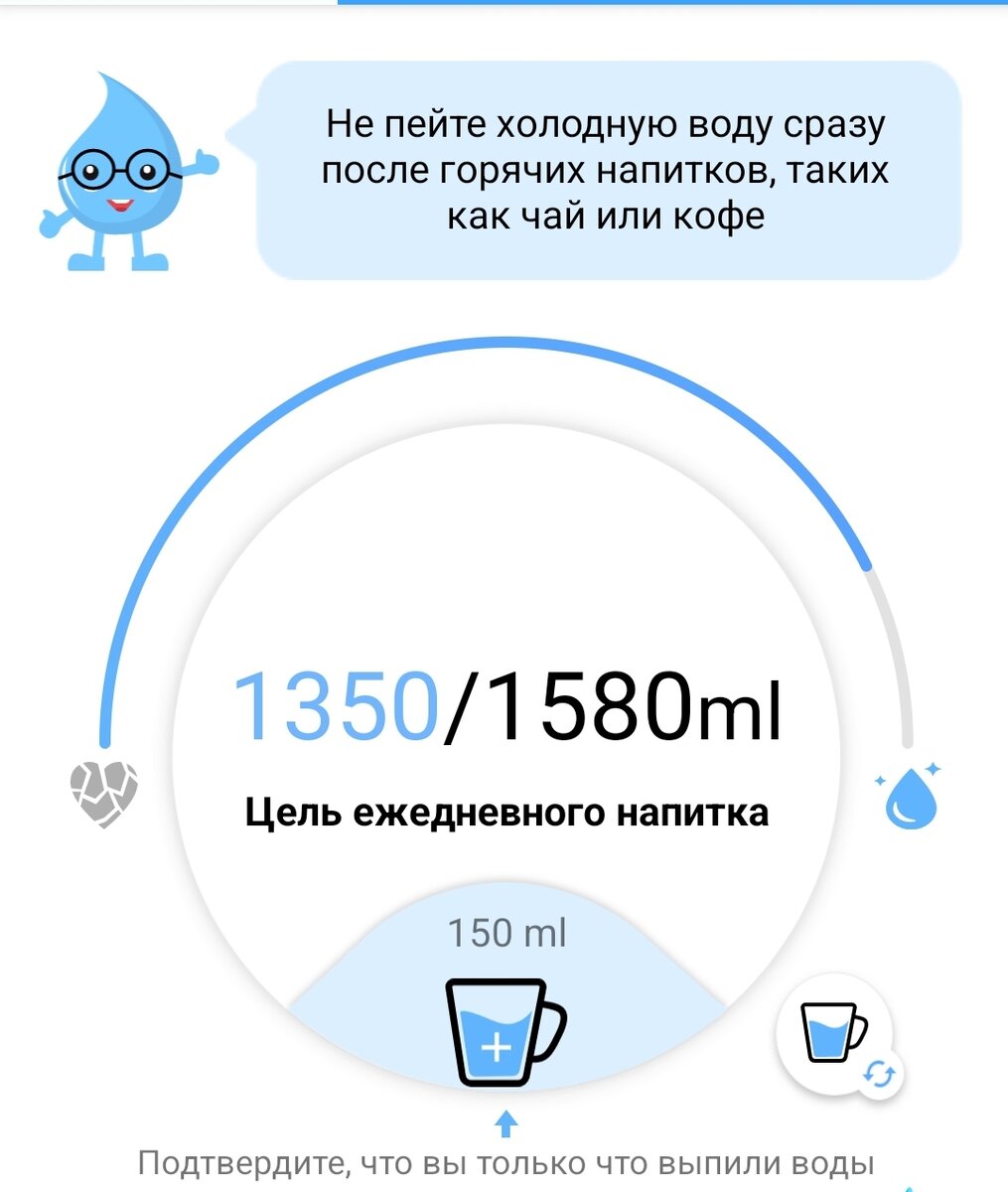Select the heart icon beside the progress arc

coord(102,795)
